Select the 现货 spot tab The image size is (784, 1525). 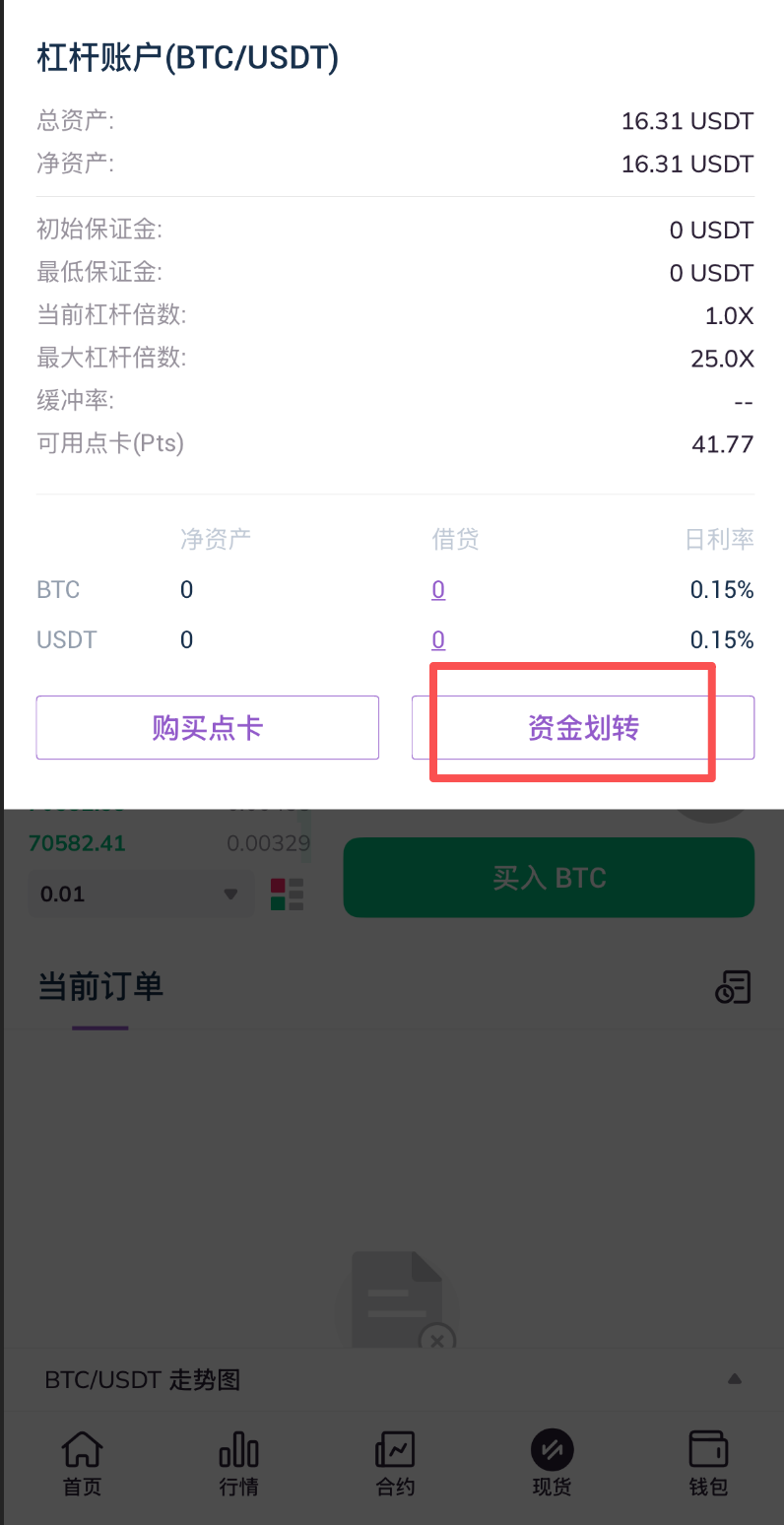552,1464
